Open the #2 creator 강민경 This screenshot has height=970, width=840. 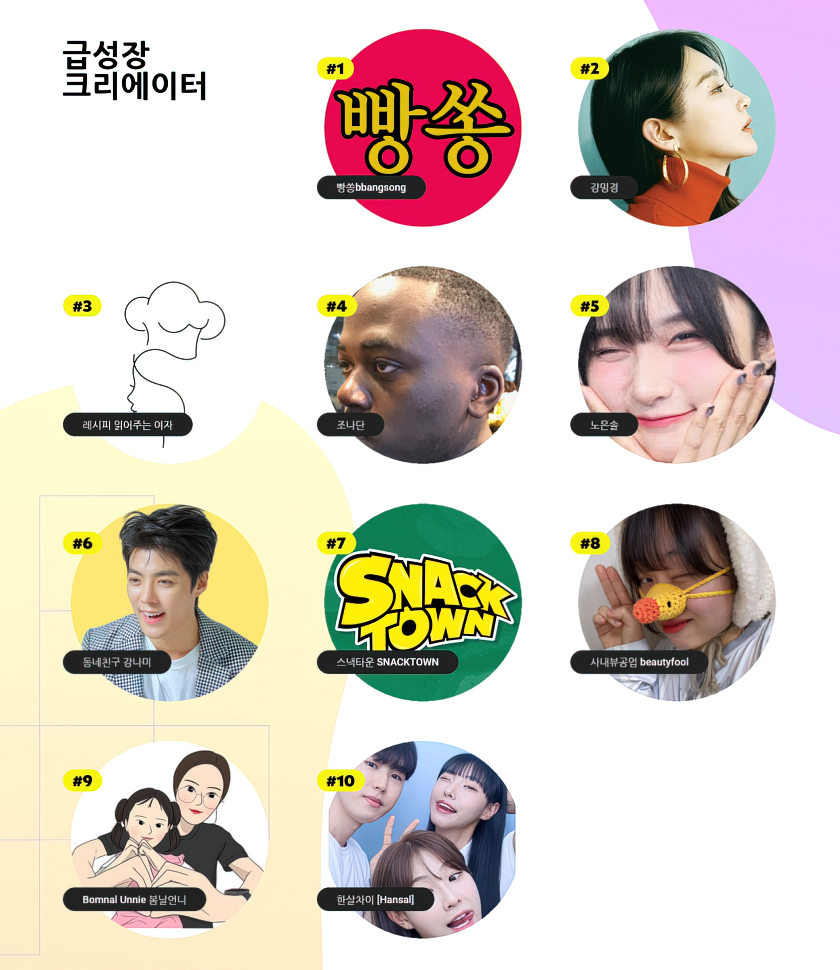tap(676, 128)
